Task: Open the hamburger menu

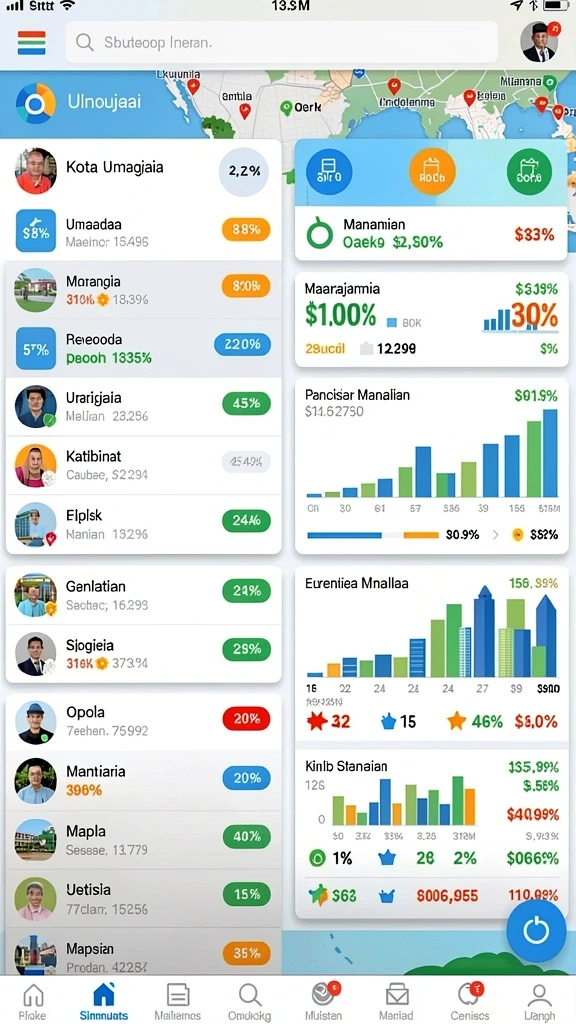Action: (31, 43)
